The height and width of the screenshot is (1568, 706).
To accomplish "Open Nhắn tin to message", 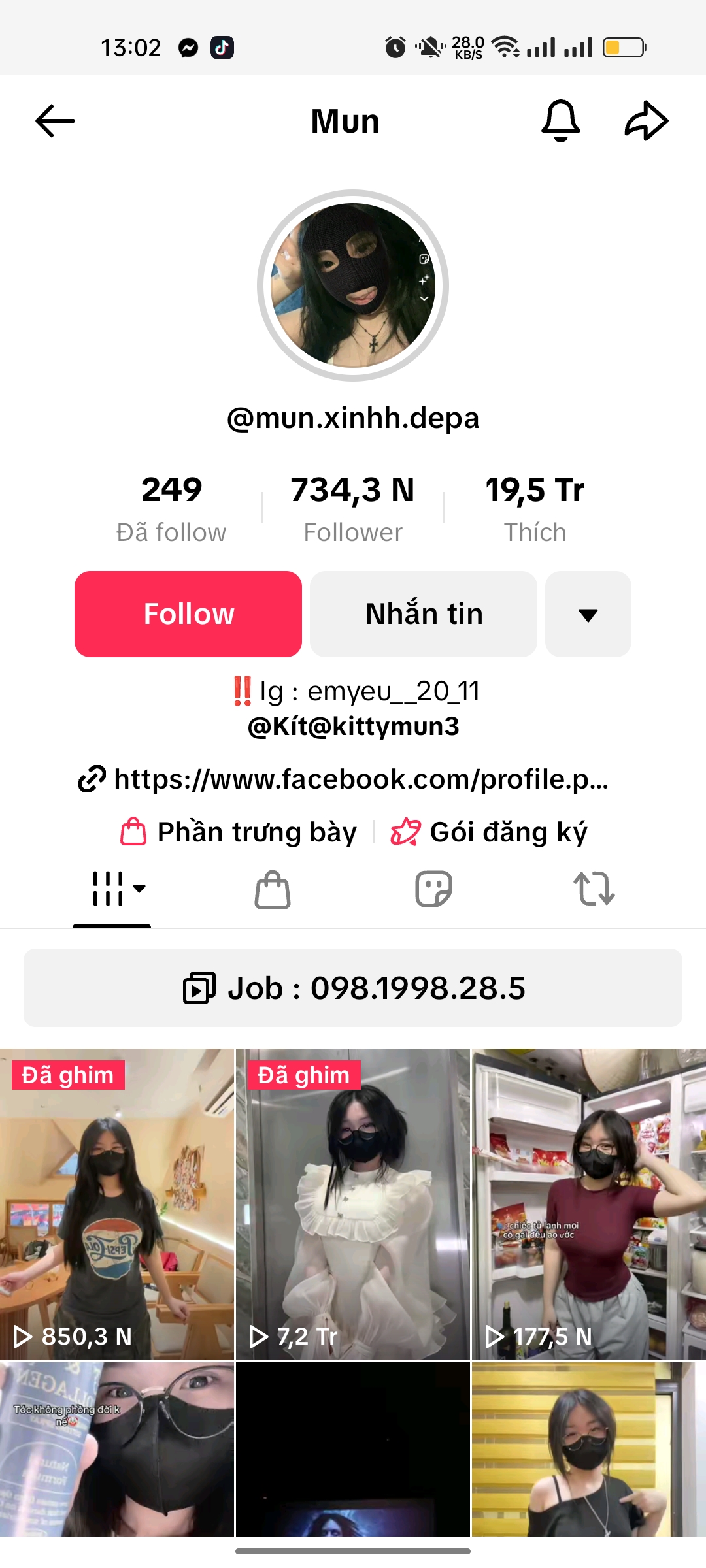I will (x=424, y=614).
